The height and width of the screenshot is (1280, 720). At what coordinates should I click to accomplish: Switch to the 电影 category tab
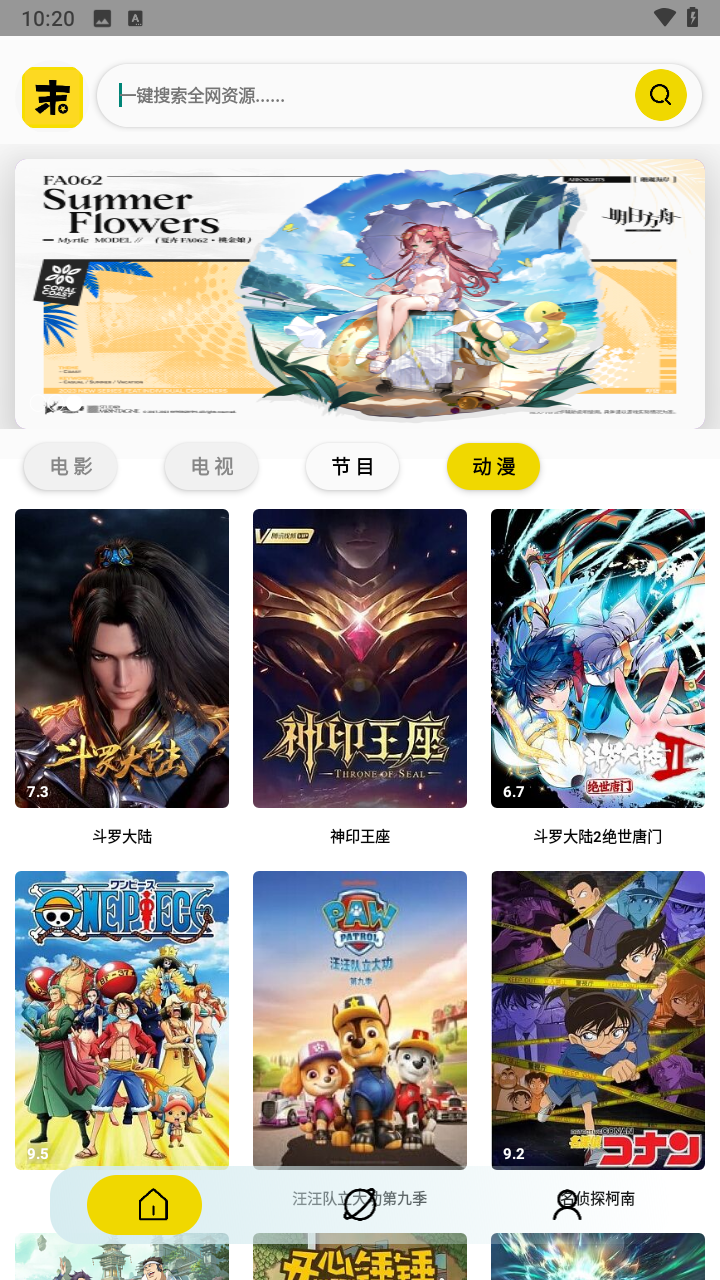tap(70, 466)
